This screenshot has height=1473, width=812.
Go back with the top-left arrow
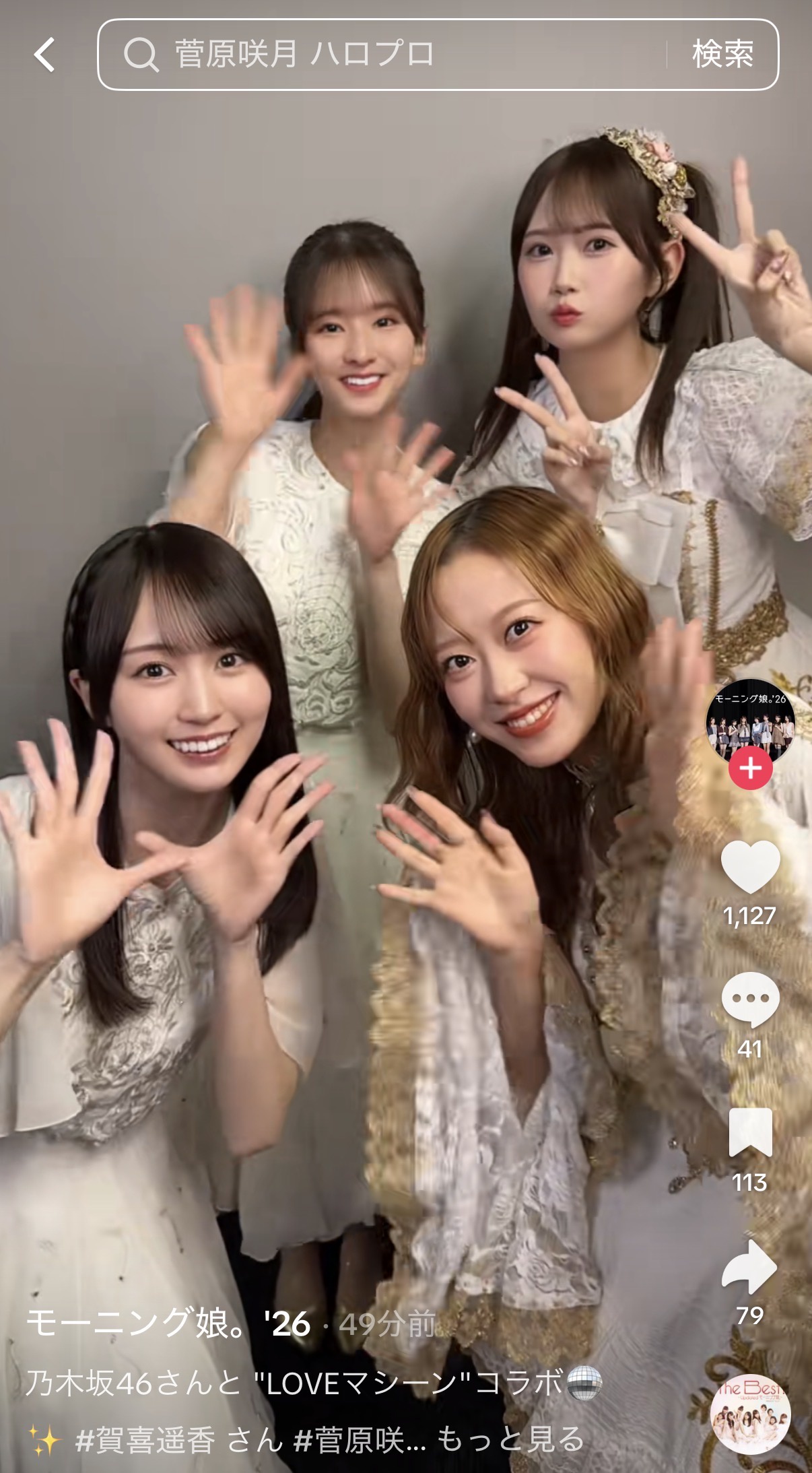point(44,55)
